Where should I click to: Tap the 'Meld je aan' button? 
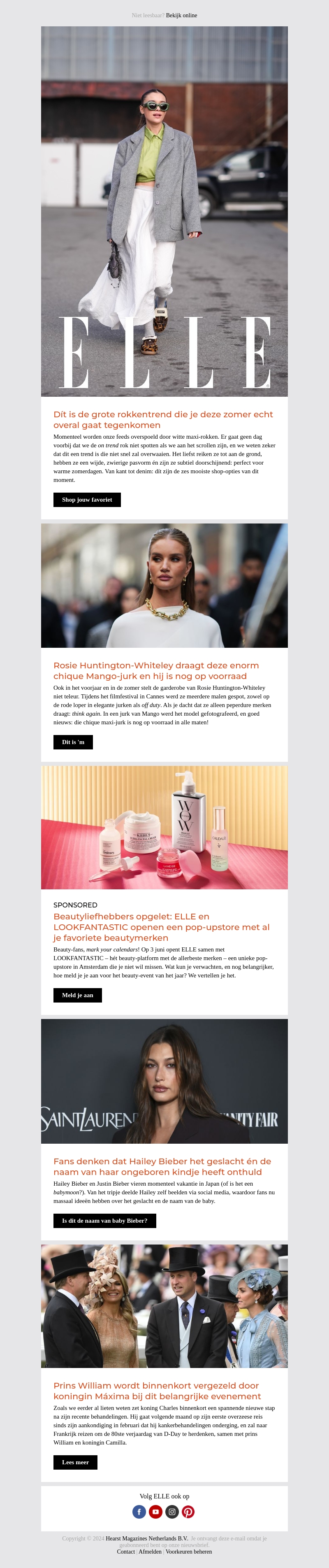point(77,995)
